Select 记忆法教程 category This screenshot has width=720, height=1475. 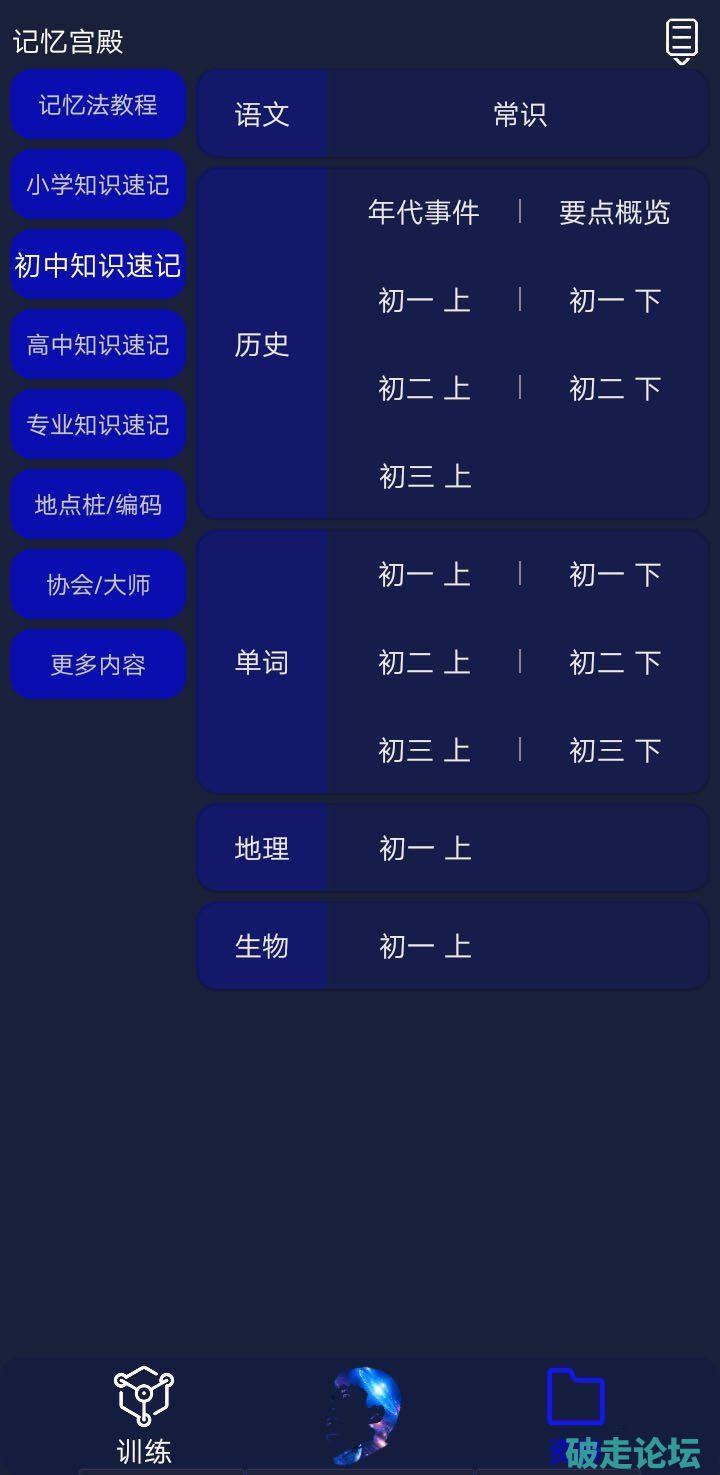click(x=98, y=105)
